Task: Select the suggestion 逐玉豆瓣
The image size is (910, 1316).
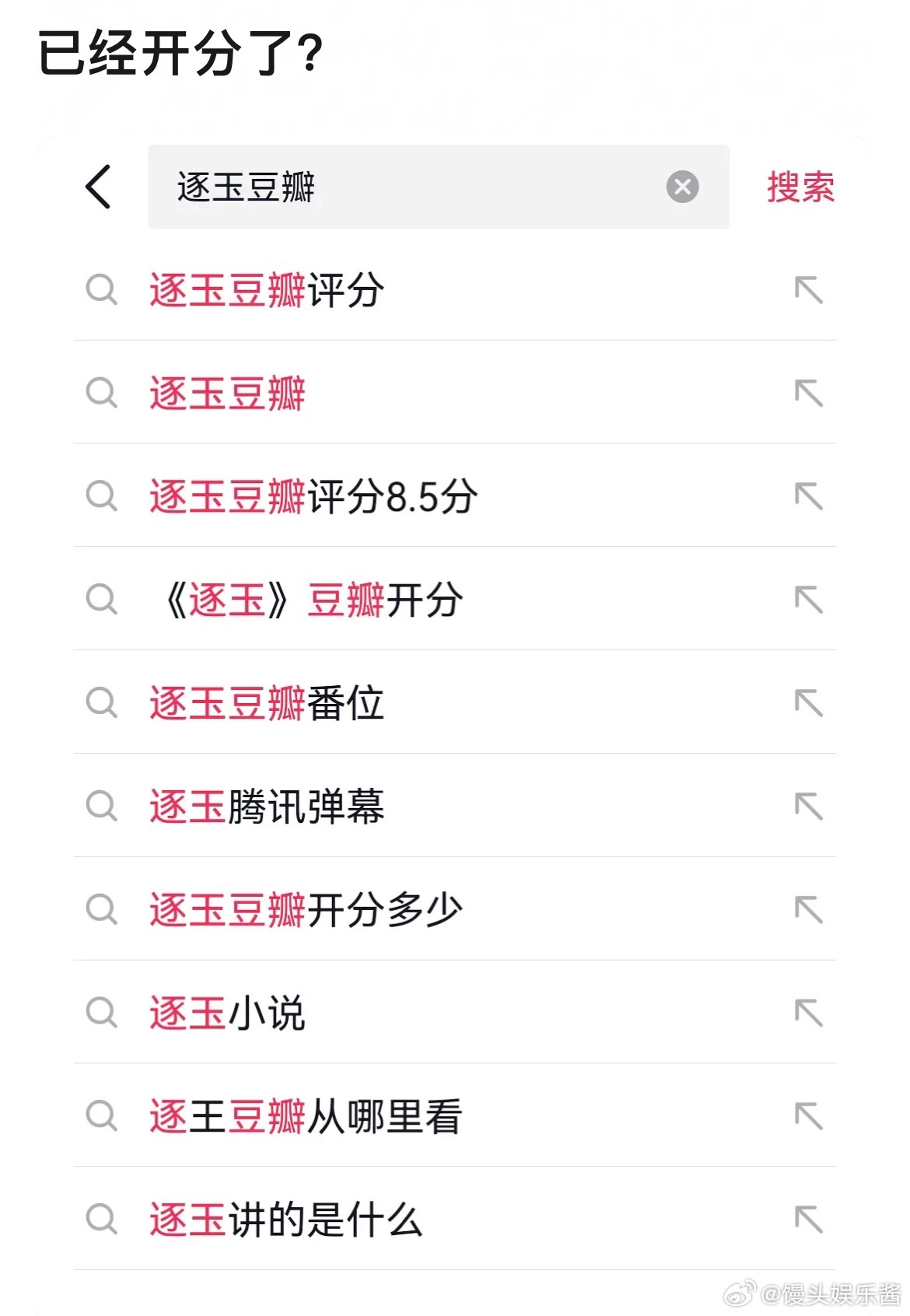Action: 226,394
